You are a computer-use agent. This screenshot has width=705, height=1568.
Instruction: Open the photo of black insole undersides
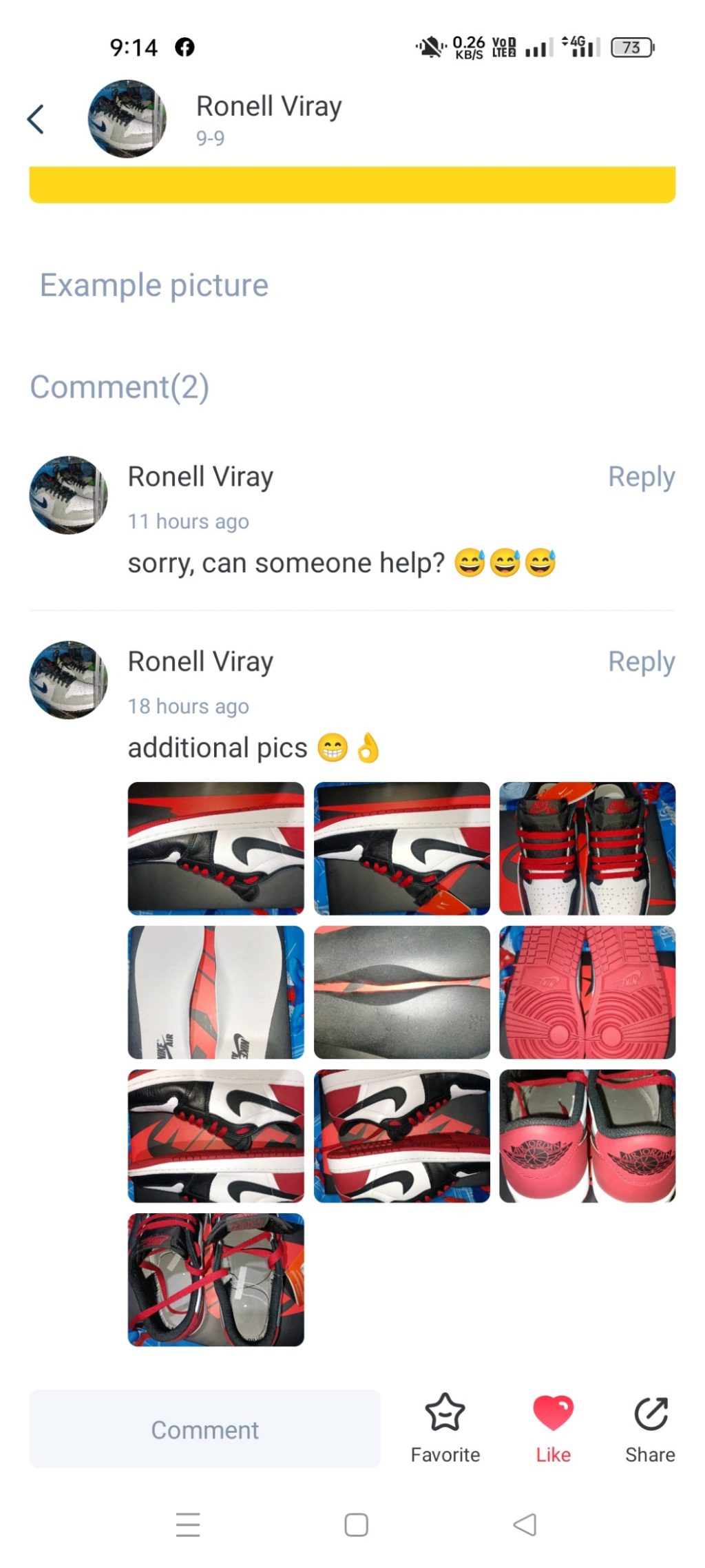coord(402,992)
